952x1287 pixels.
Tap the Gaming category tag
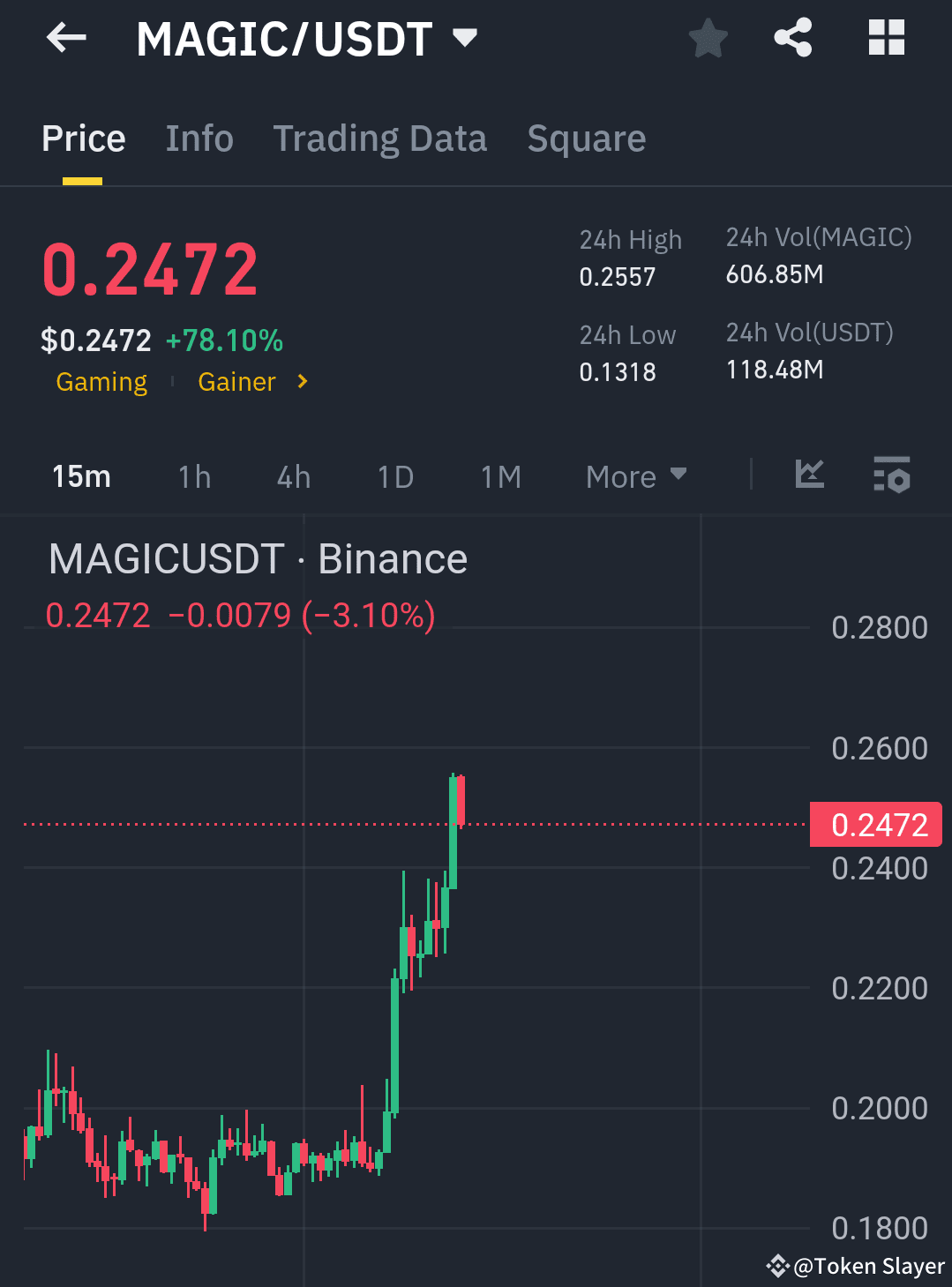(101, 382)
